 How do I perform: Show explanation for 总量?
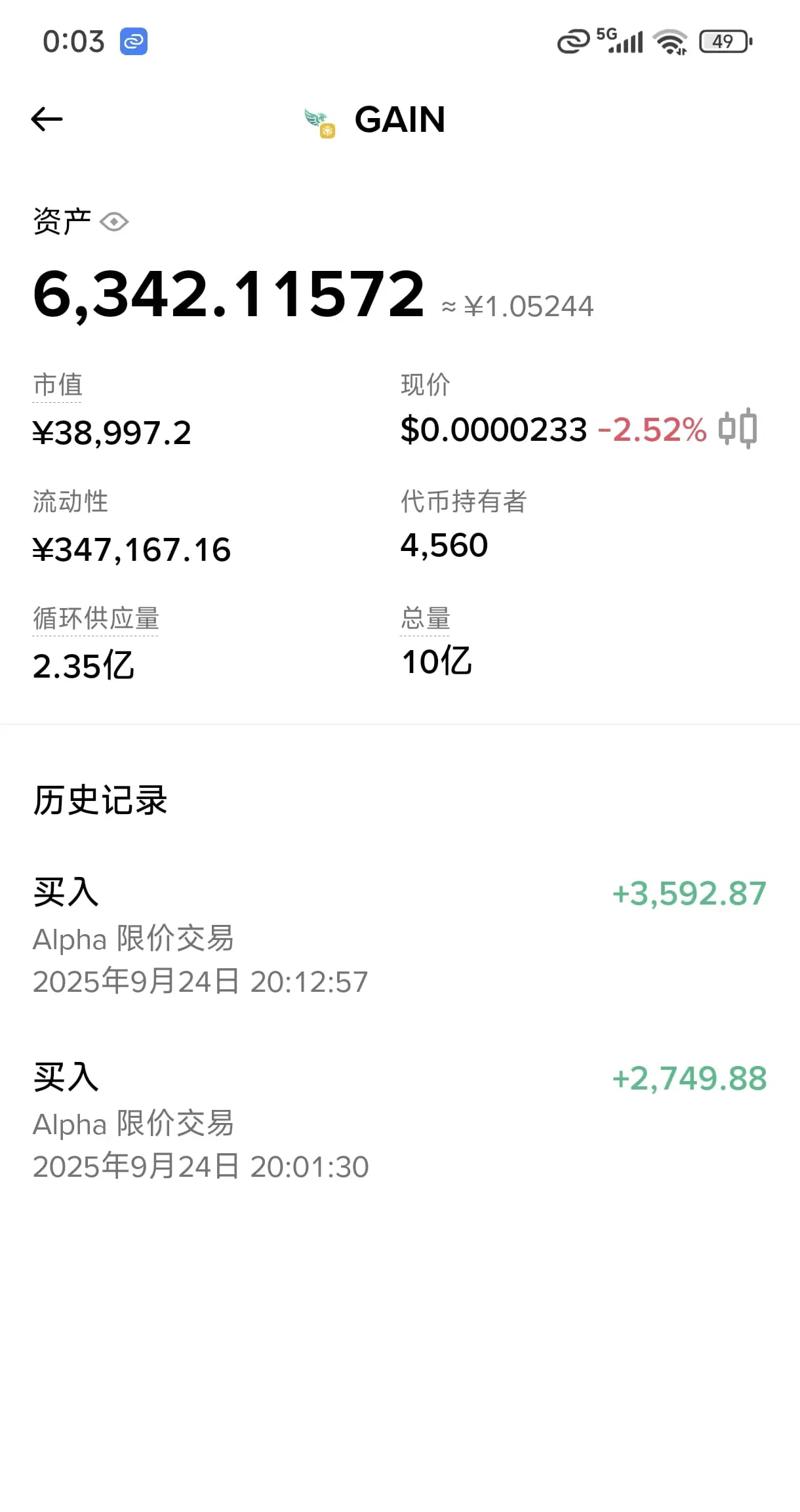point(425,619)
